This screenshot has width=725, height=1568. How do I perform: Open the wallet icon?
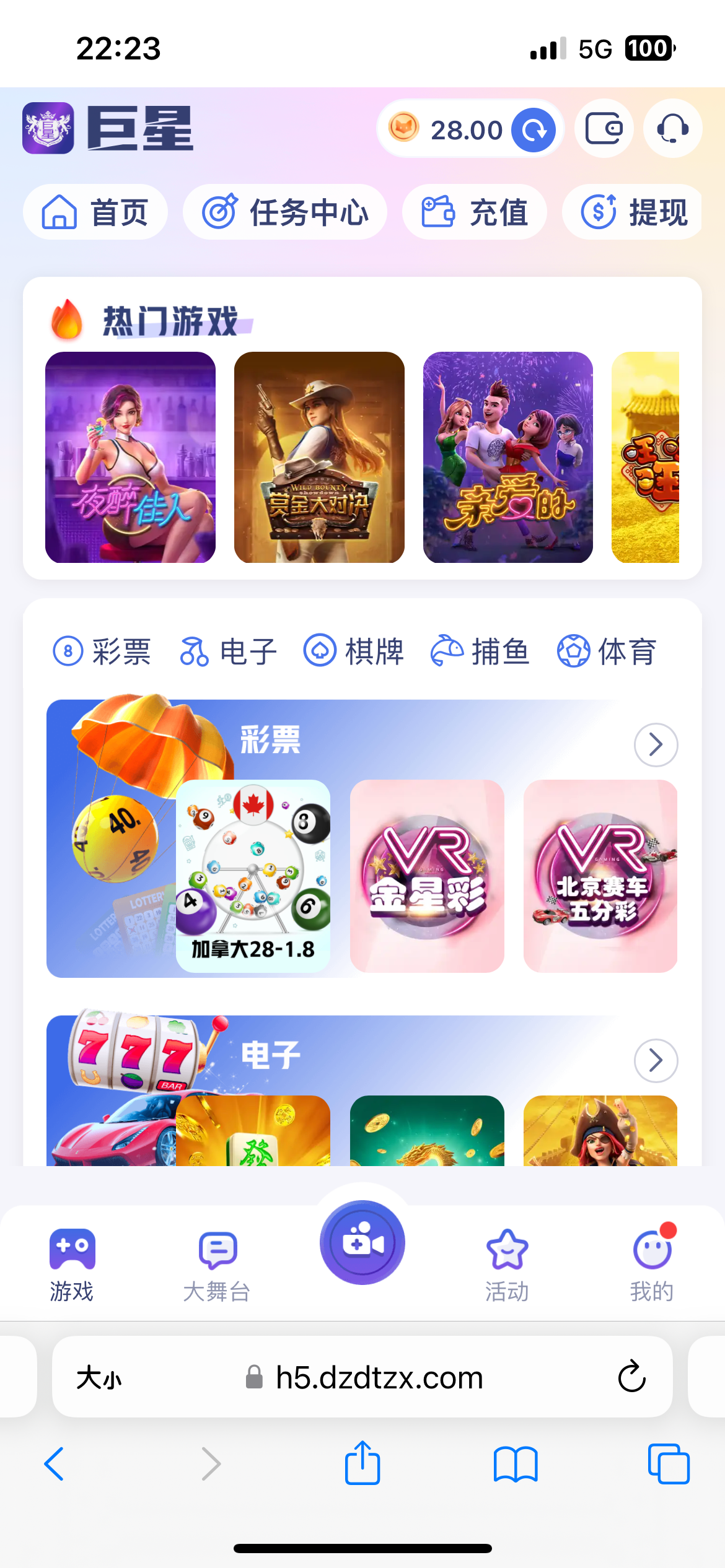(x=604, y=129)
